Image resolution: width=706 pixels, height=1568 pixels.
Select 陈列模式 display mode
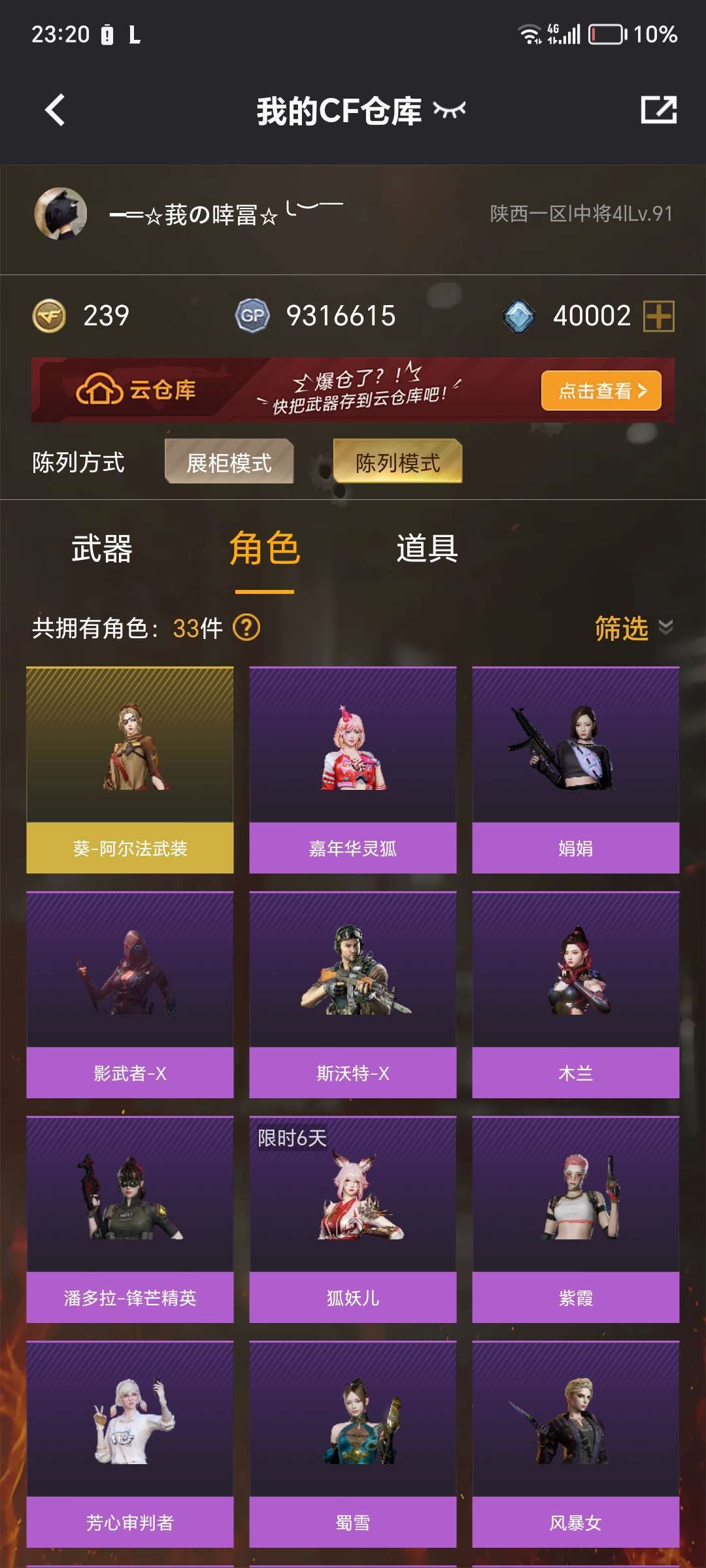click(x=397, y=462)
